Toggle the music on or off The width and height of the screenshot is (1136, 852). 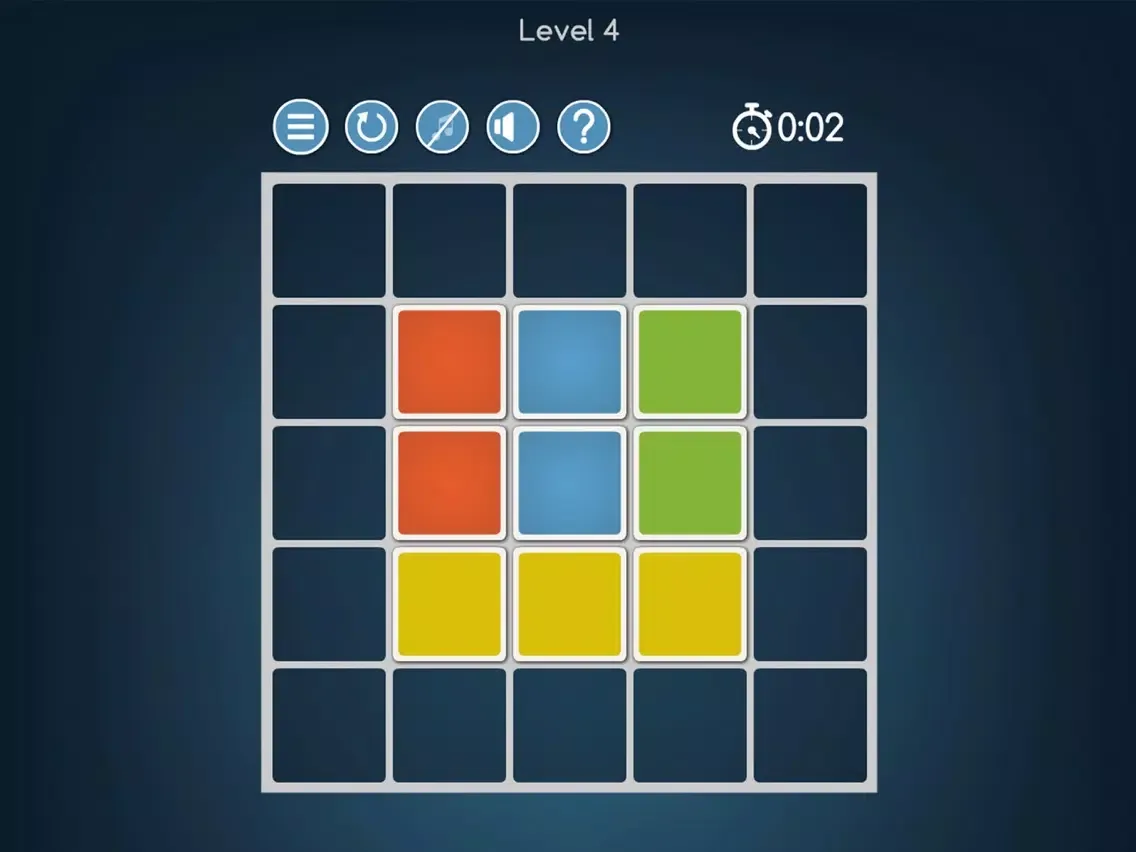pos(442,127)
